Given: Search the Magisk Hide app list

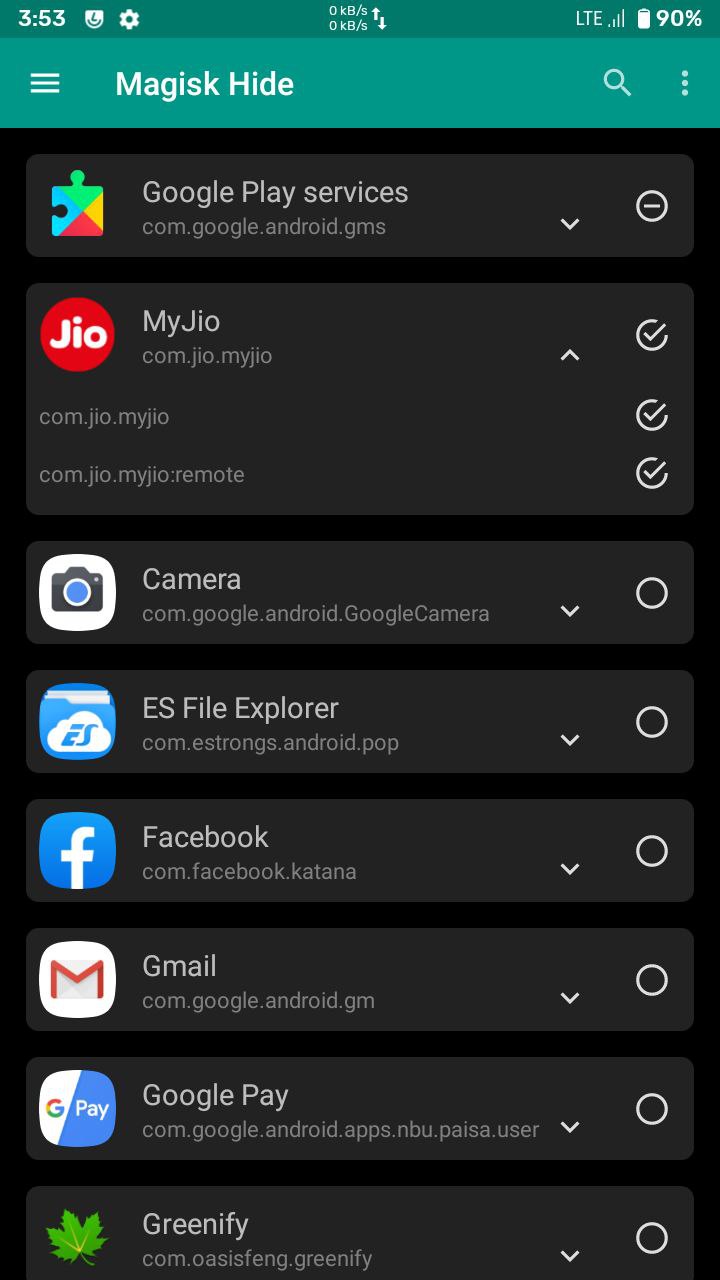Looking at the screenshot, I should pyautogui.click(x=618, y=83).
